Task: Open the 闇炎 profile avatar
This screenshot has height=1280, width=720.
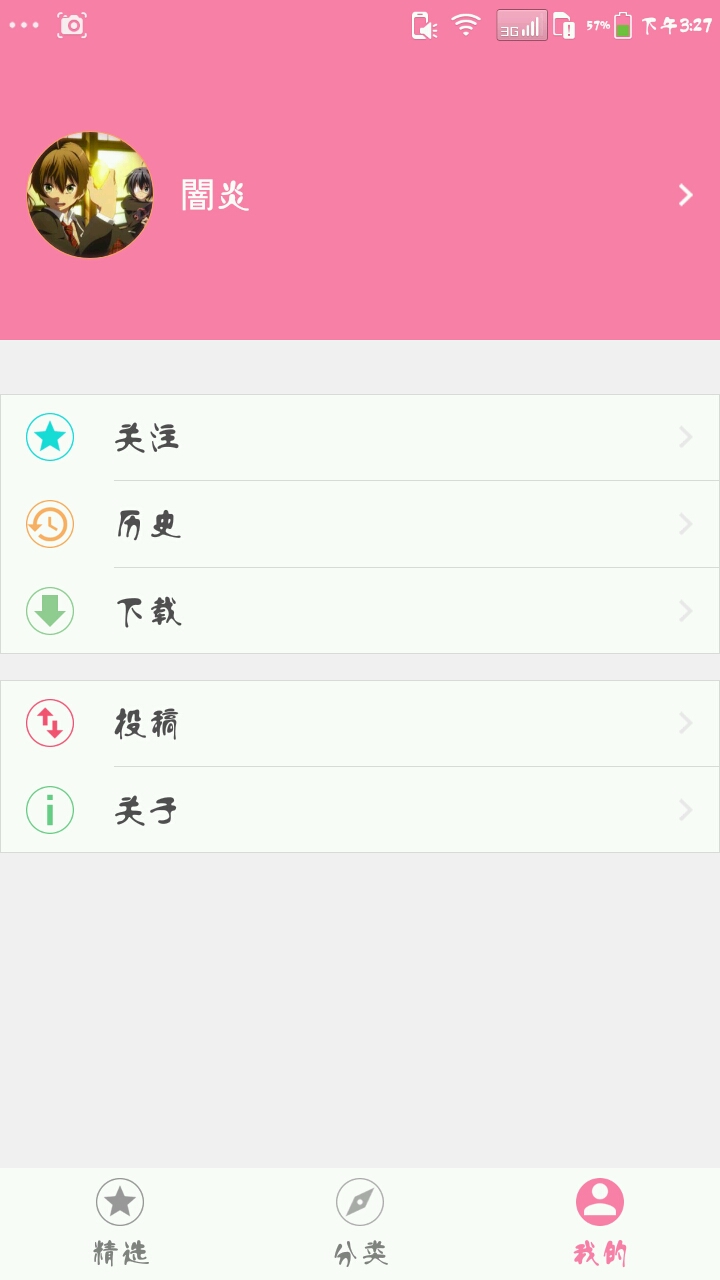Action: pos(90,195)
